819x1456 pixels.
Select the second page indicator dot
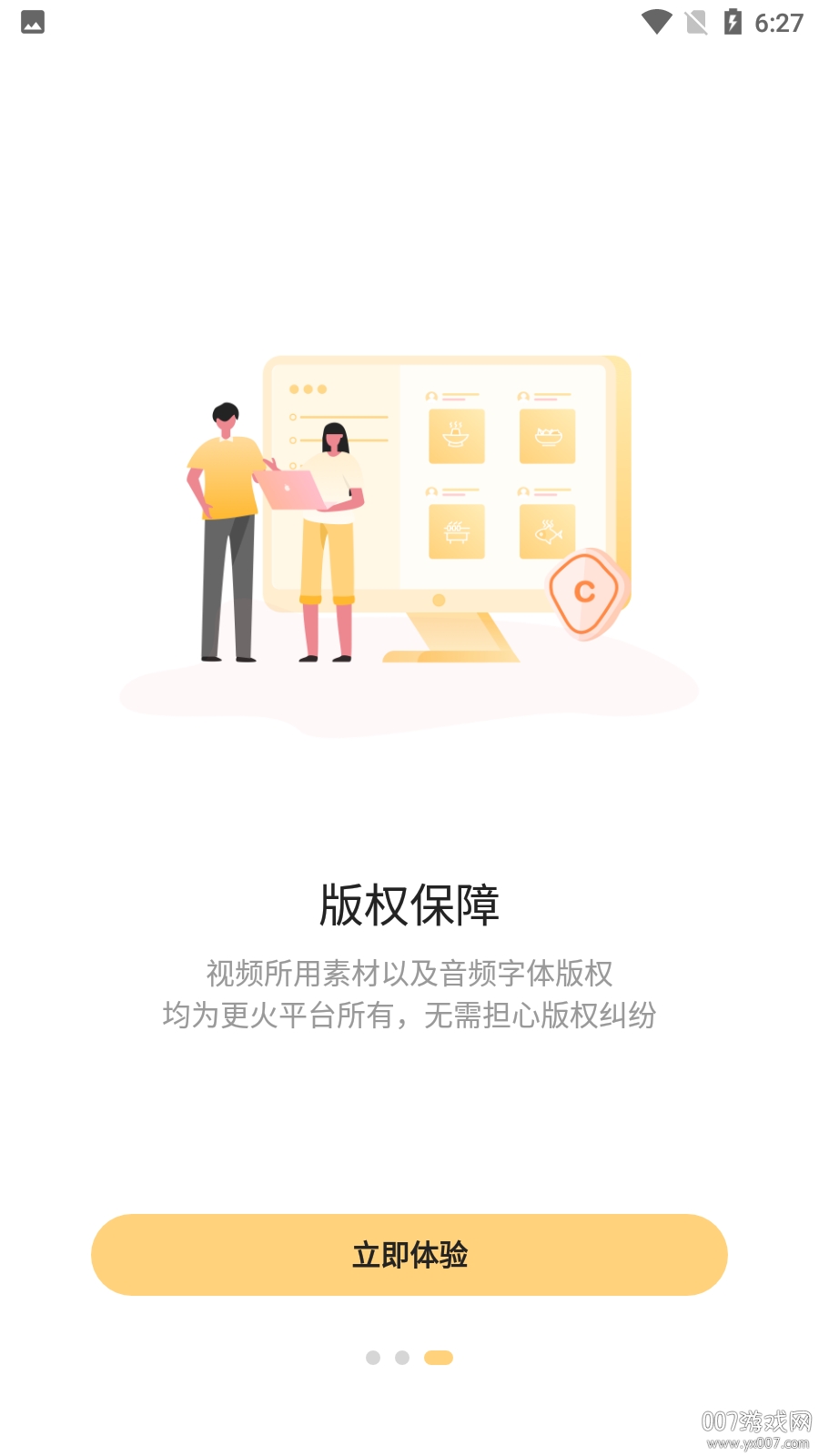[x=402, y=1358]
